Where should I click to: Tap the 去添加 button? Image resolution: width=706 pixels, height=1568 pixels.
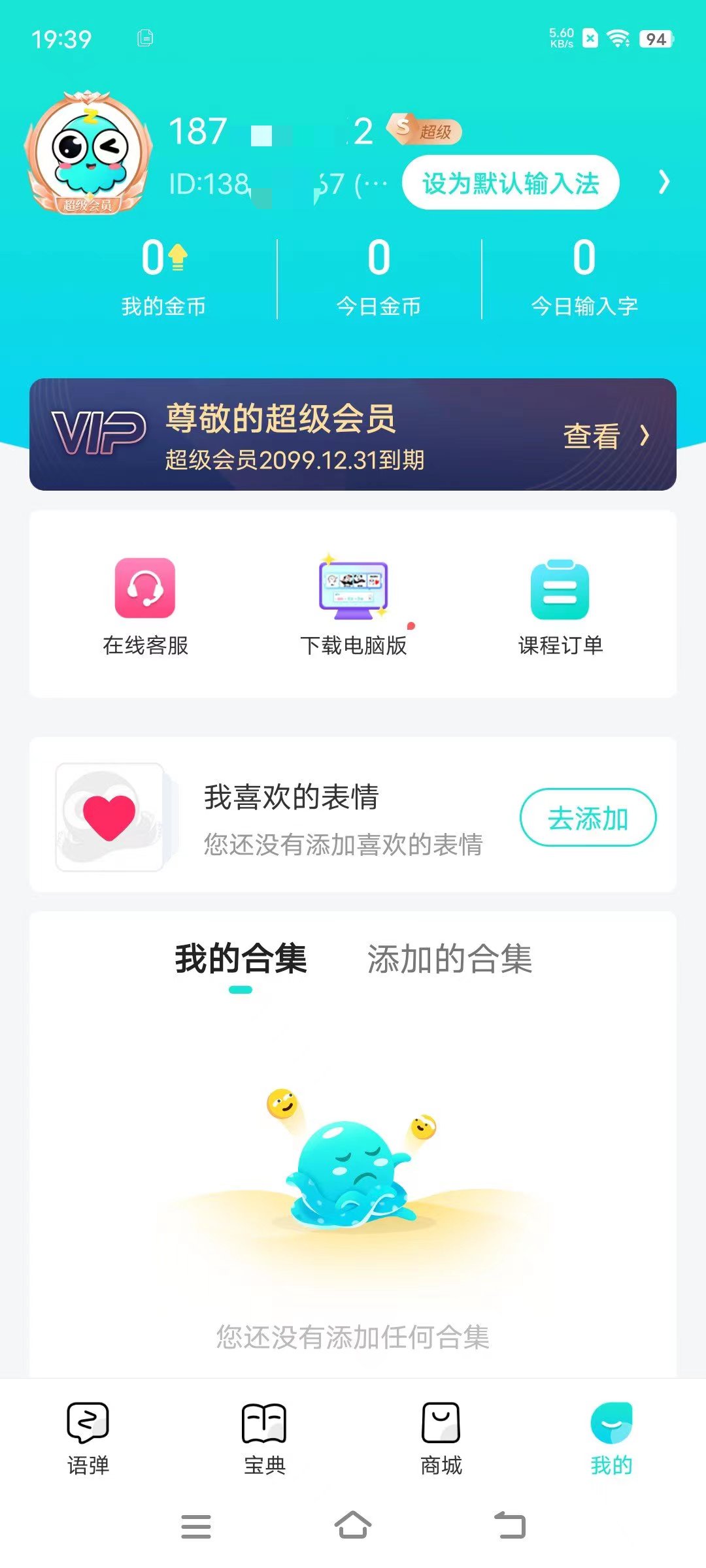(x=588, y=817)
